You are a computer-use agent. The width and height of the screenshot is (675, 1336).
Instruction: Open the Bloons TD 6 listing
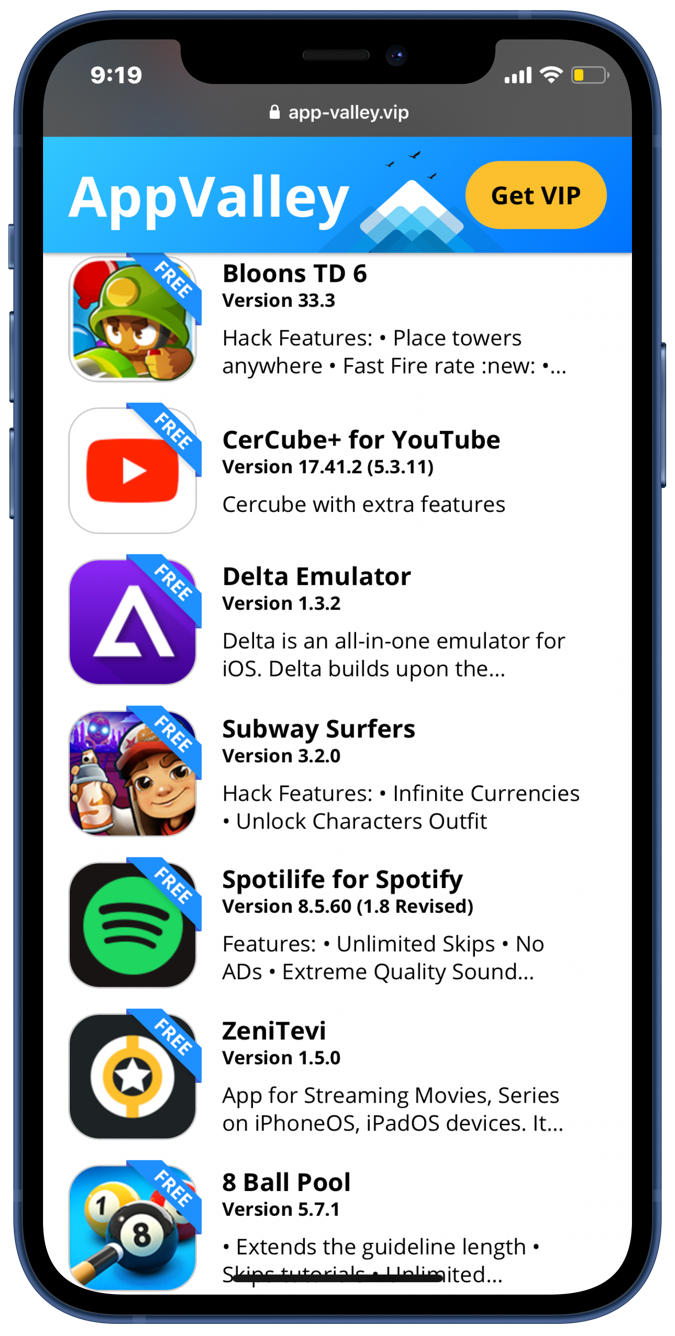[x=293, y=274]
